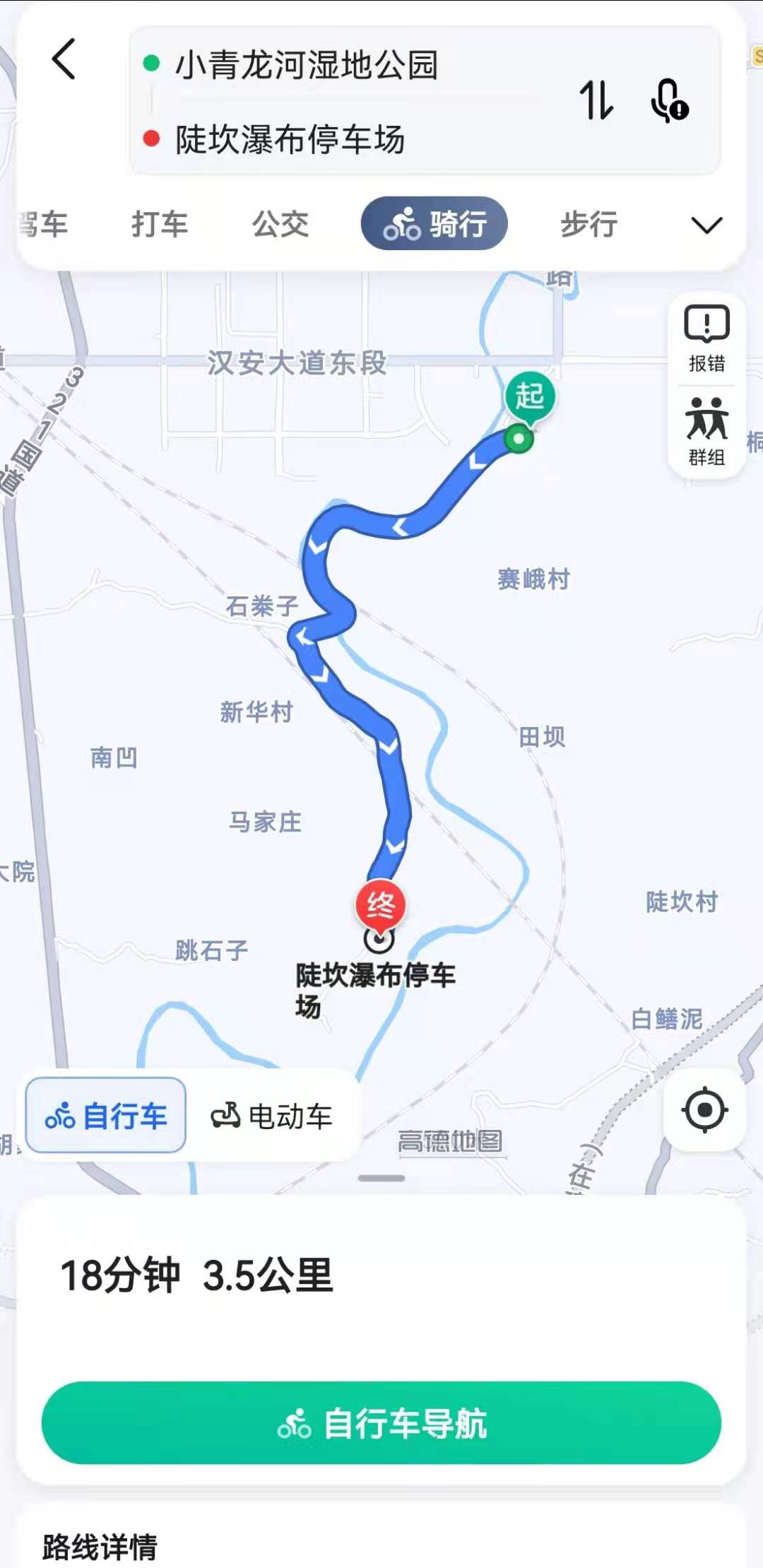Select the 18分钟 3.5公里 route card
Image resolution: width=763 pixels, height=1568 pixels.
pyautogui.click(x=196, y=1275)
